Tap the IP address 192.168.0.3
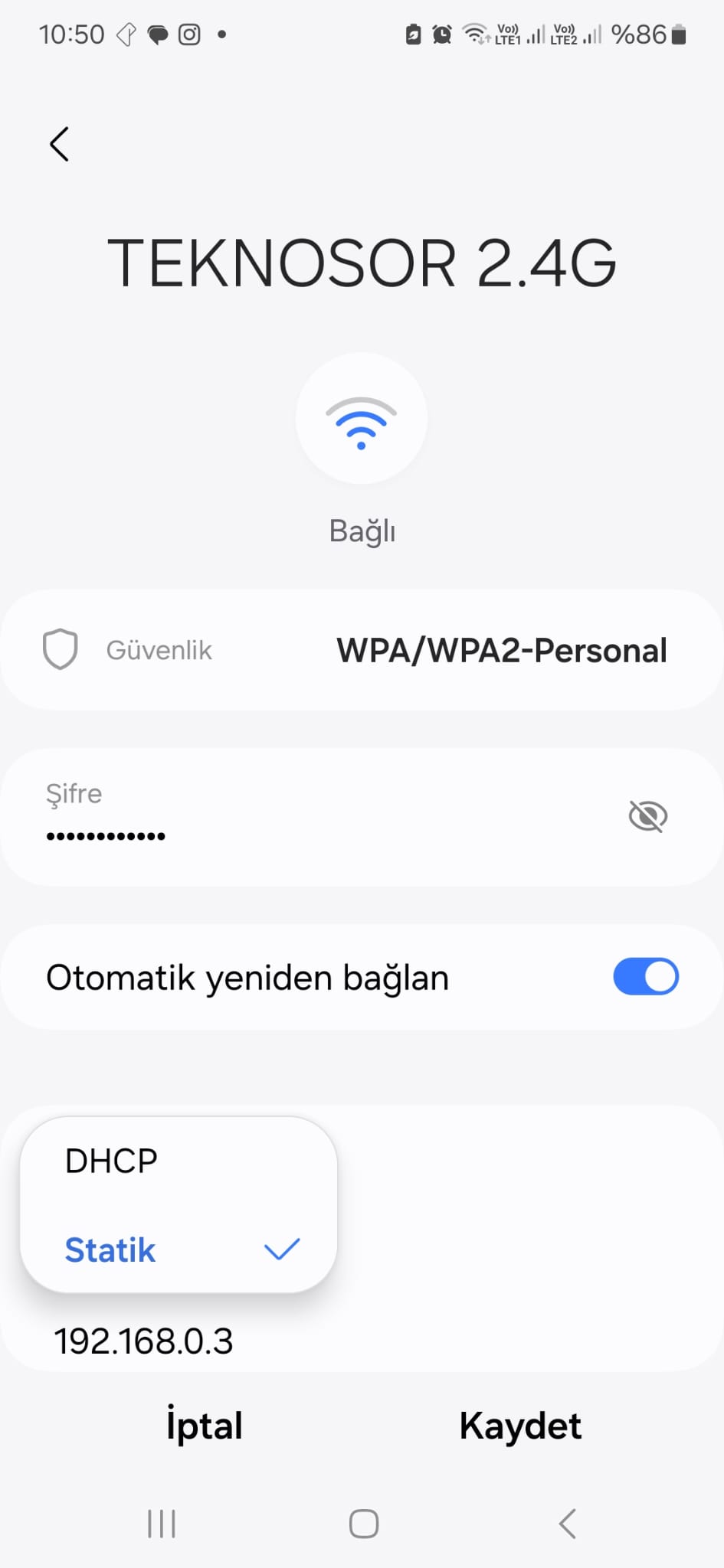 [x=144, y=1341]
